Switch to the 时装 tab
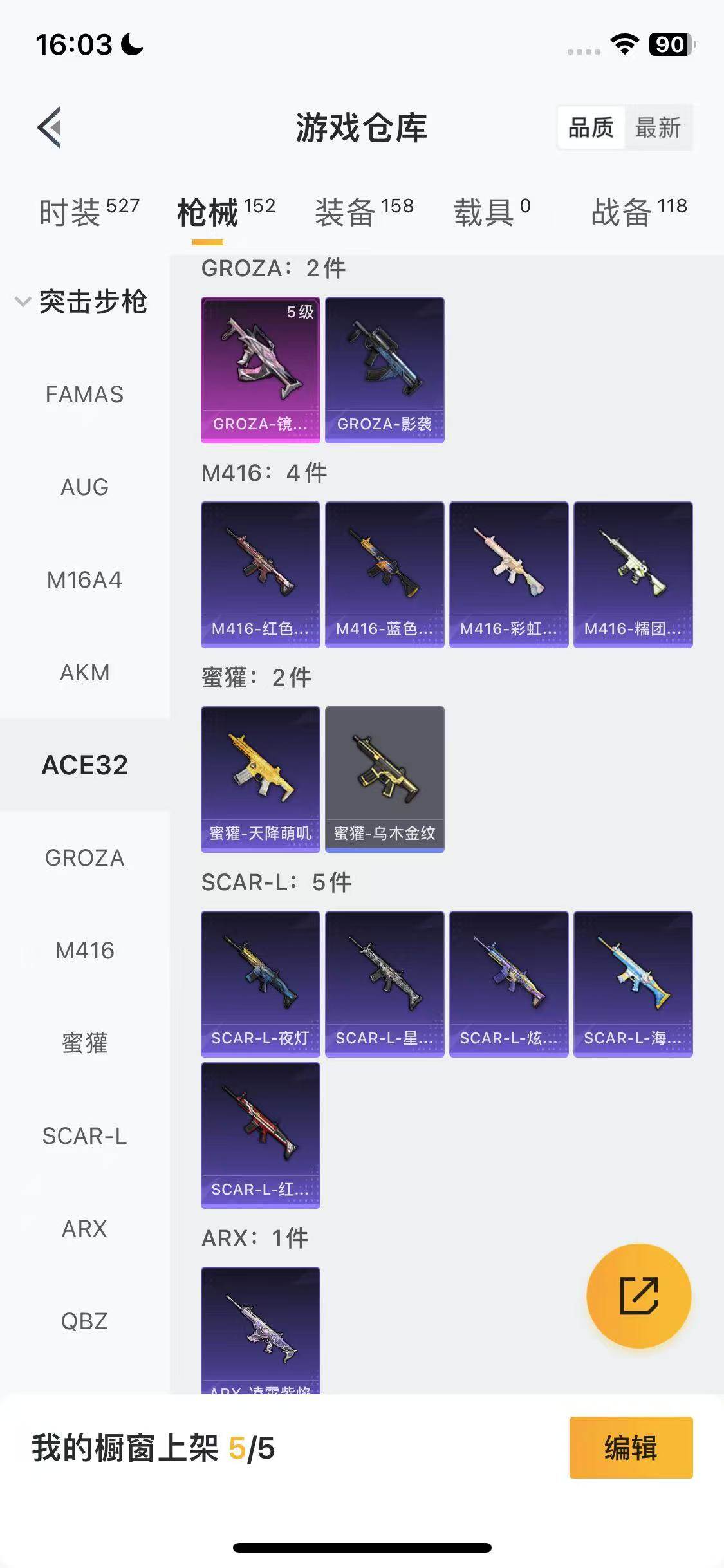 (89, 212)
